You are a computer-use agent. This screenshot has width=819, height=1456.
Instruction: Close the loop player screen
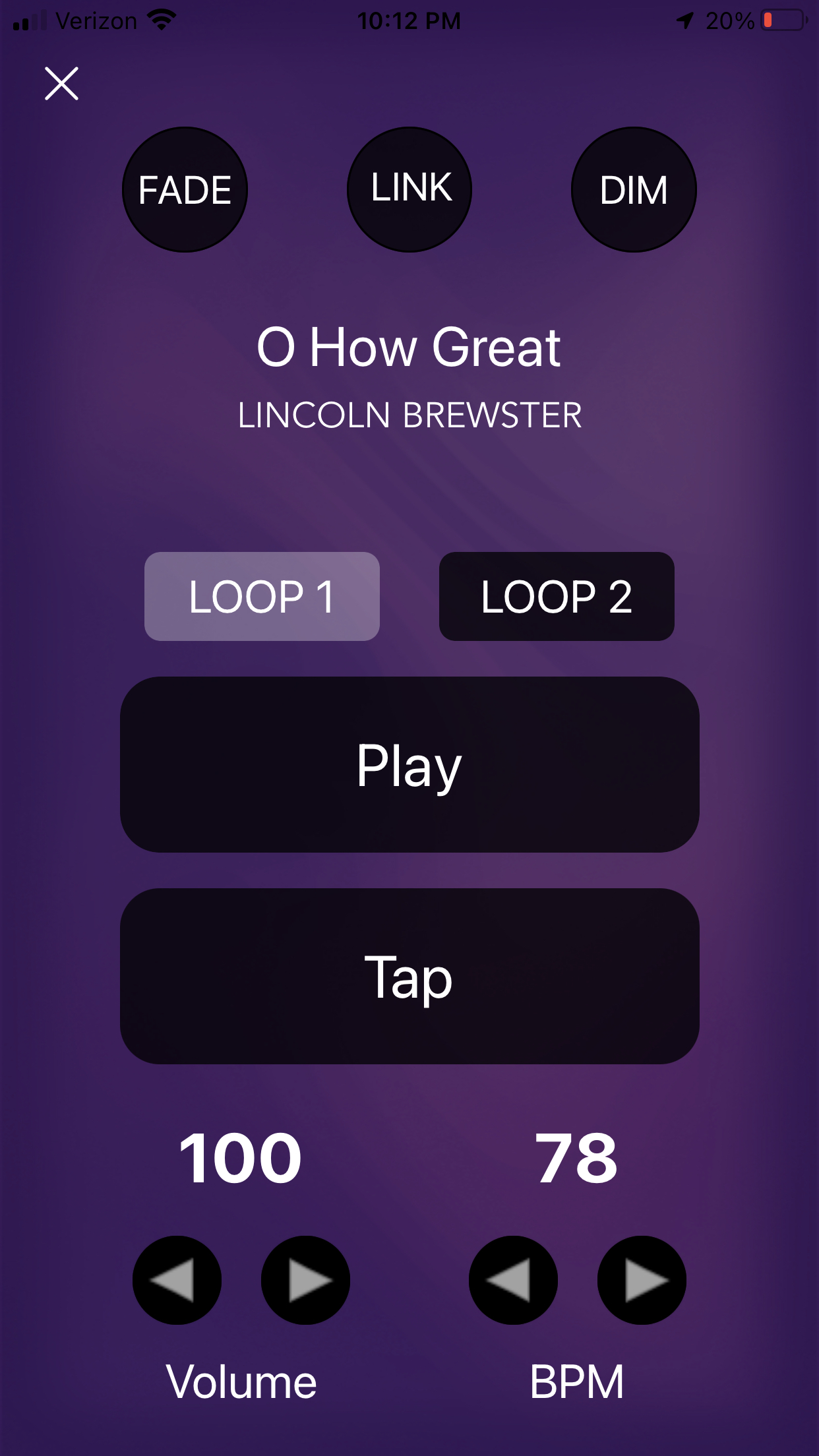click(62, 84)
